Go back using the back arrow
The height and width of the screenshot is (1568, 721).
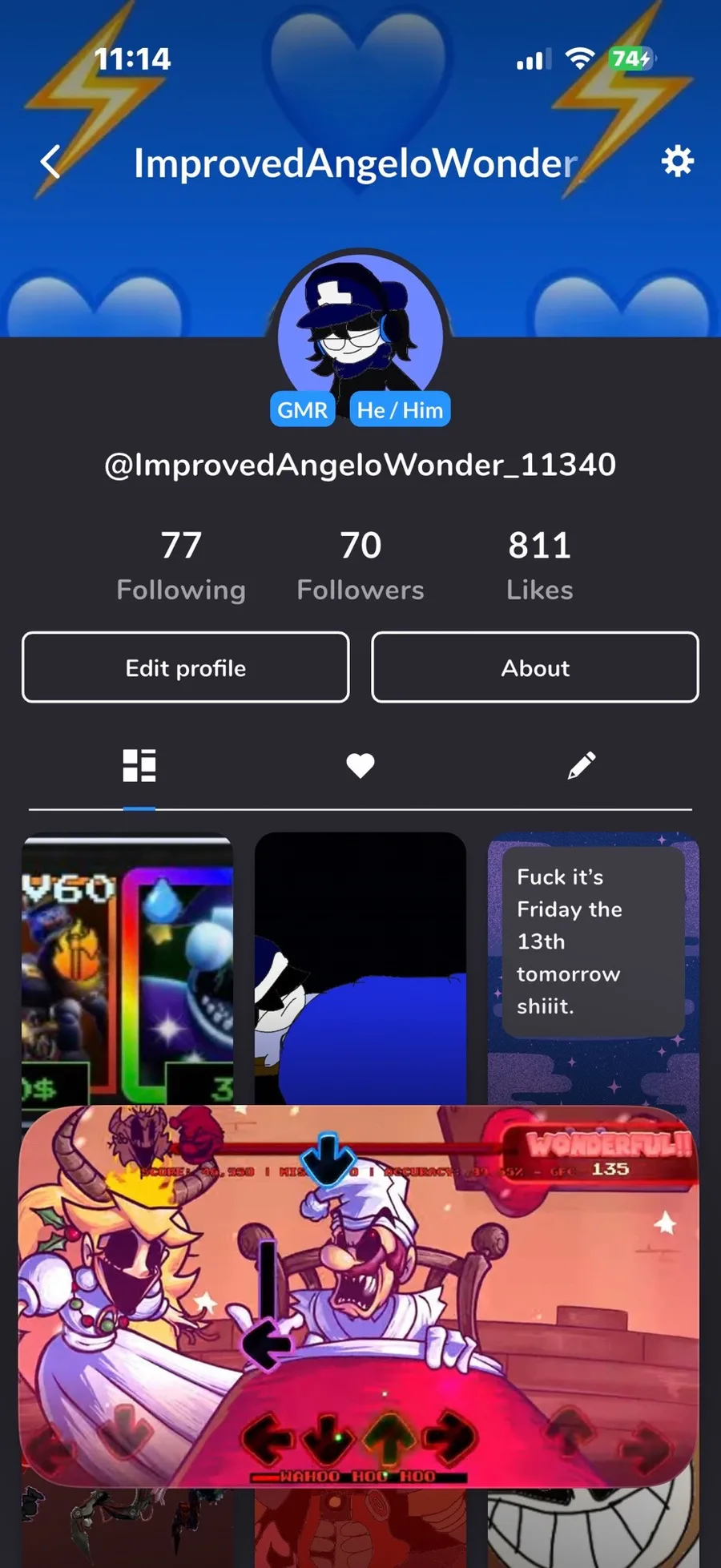50,162
